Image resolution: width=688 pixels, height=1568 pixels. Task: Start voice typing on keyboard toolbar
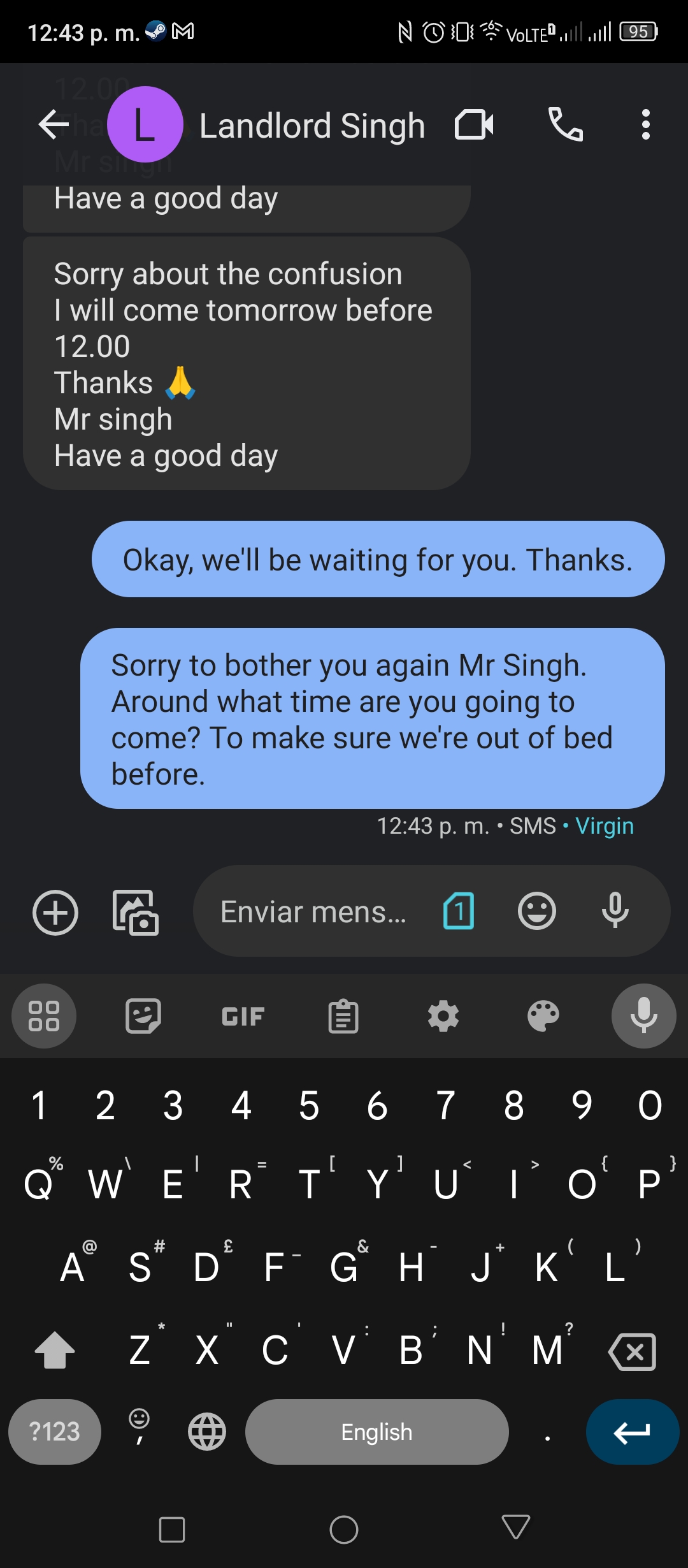(644, 1016)
